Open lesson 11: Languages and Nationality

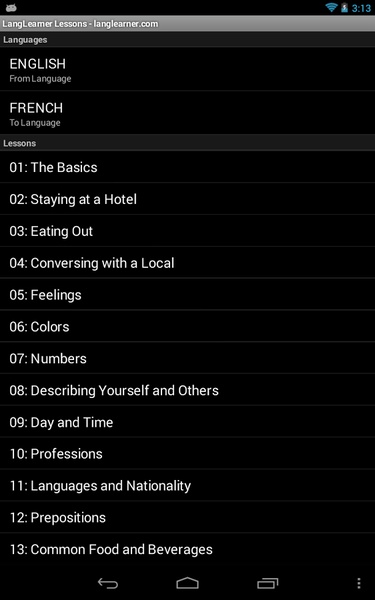pyautogui.click(x=188, y=485)
